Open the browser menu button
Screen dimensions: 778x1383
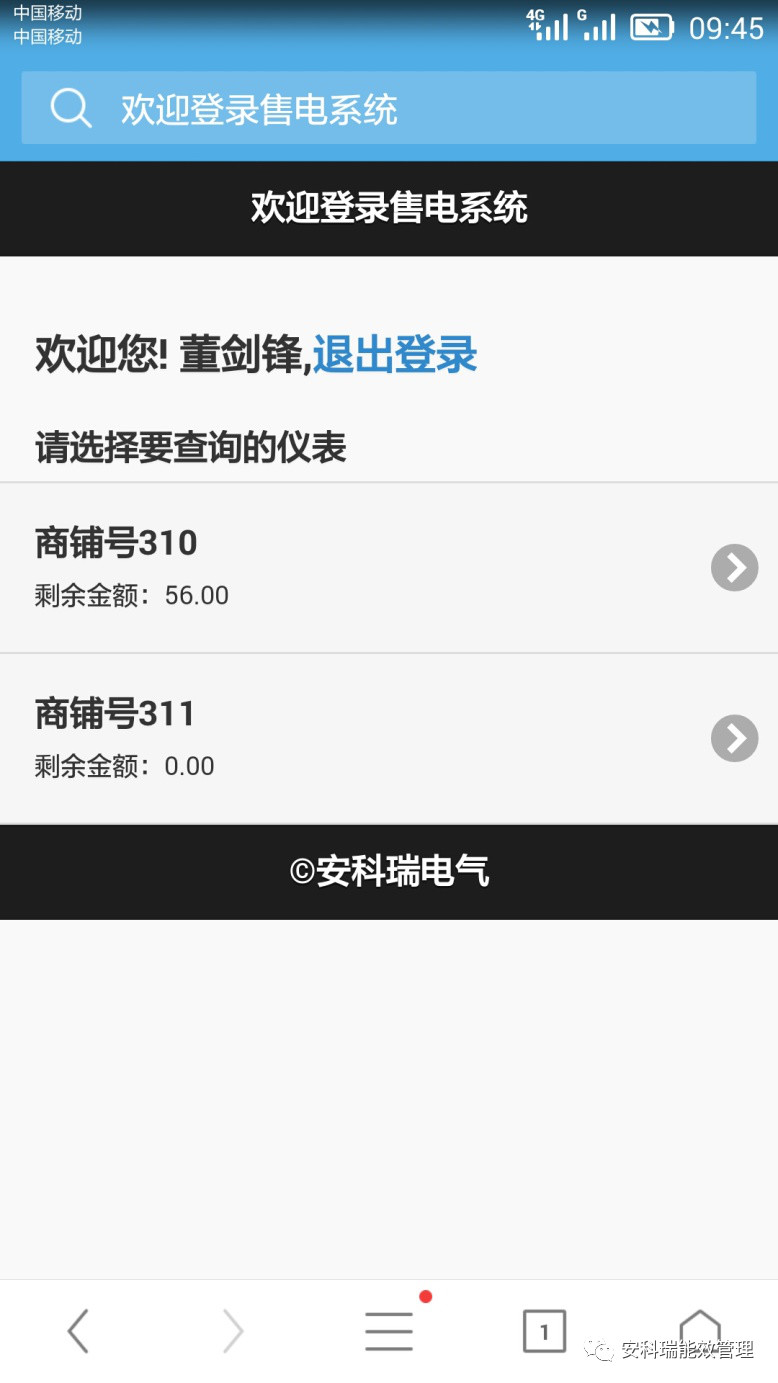pos(389,1331)
